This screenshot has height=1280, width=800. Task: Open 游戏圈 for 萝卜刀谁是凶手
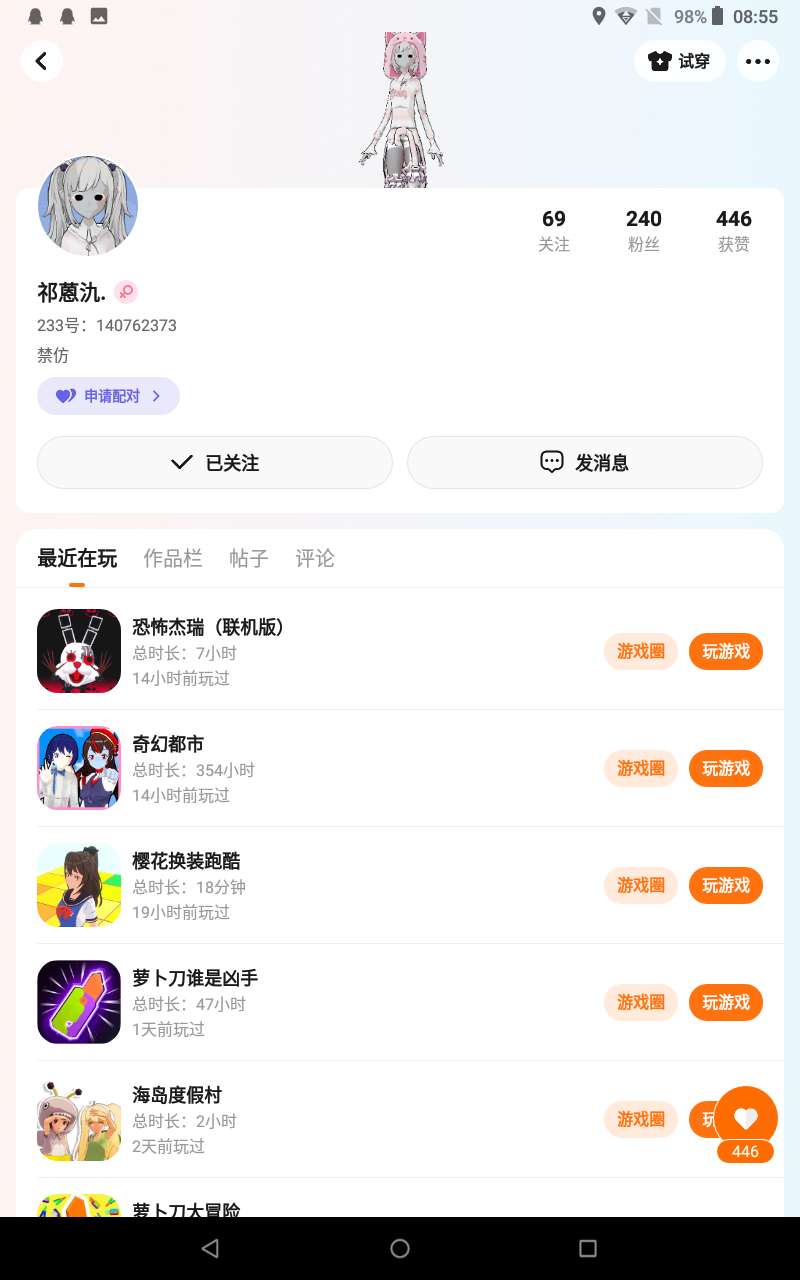pos(640,1002)
